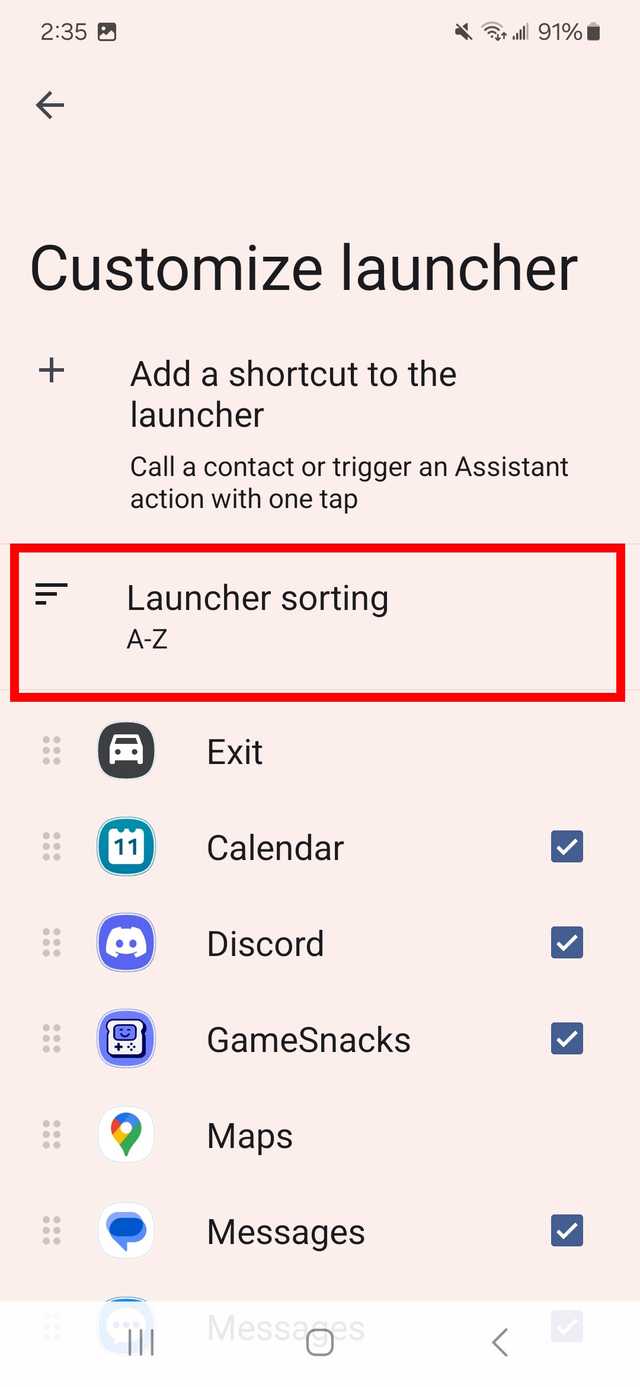The image size is (640, 1387).
Task: Go back using the top arrow
Action: pos(50,105)
